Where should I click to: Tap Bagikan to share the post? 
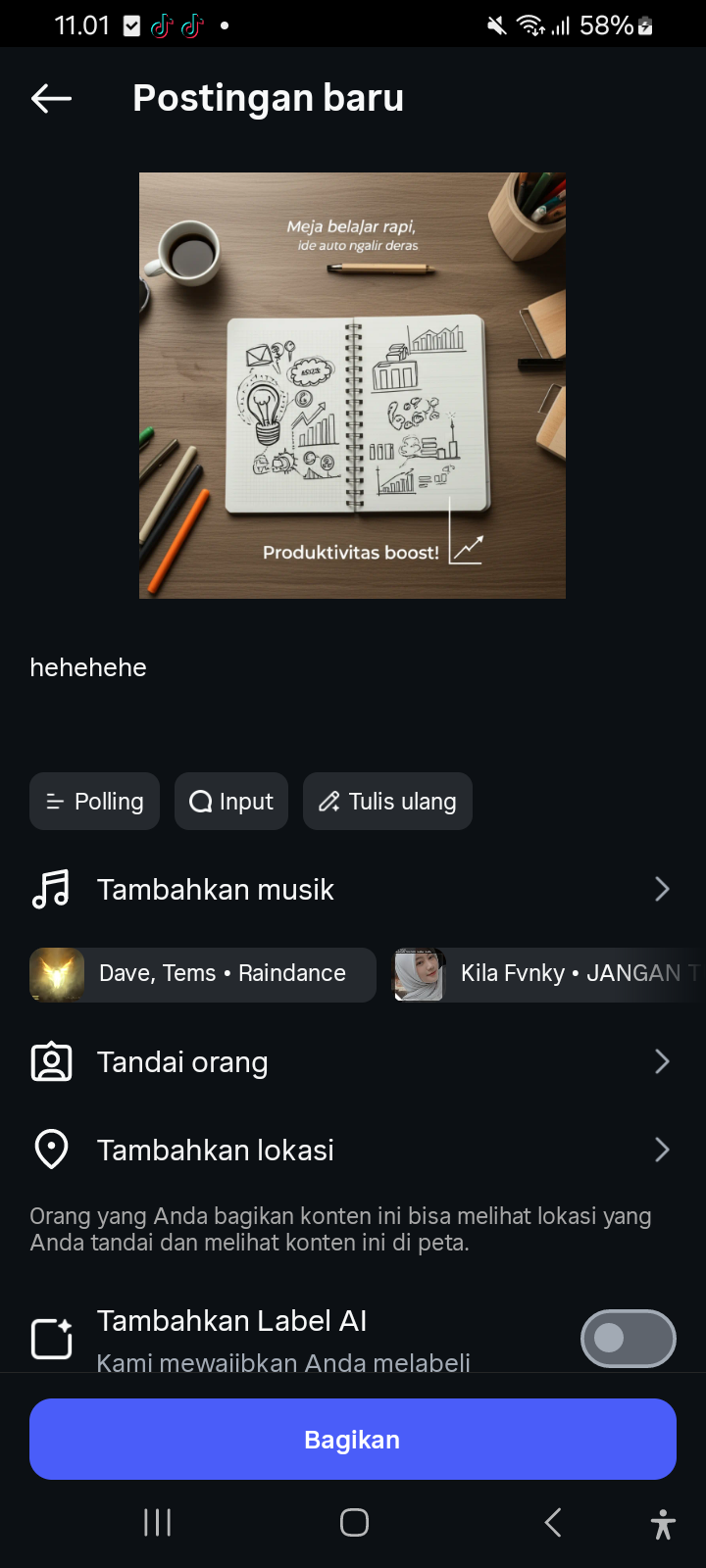(352, 1440)
